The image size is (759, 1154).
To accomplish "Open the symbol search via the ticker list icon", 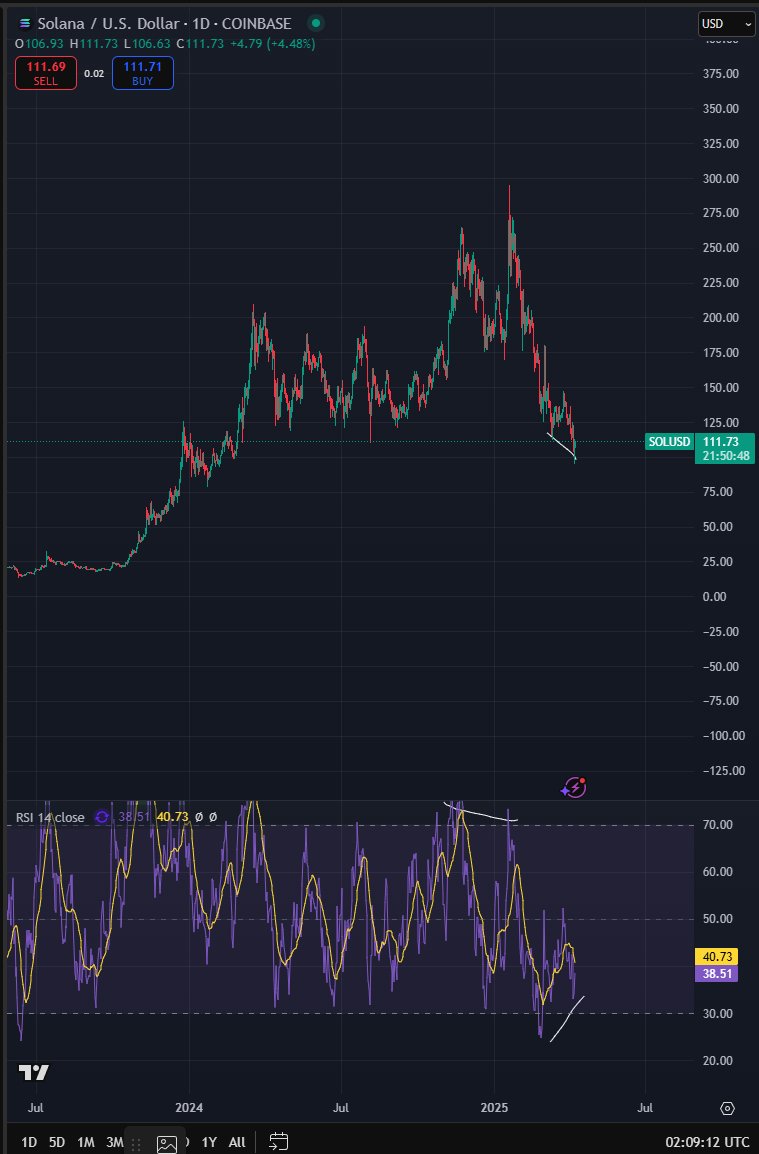I will coord(25,23).
